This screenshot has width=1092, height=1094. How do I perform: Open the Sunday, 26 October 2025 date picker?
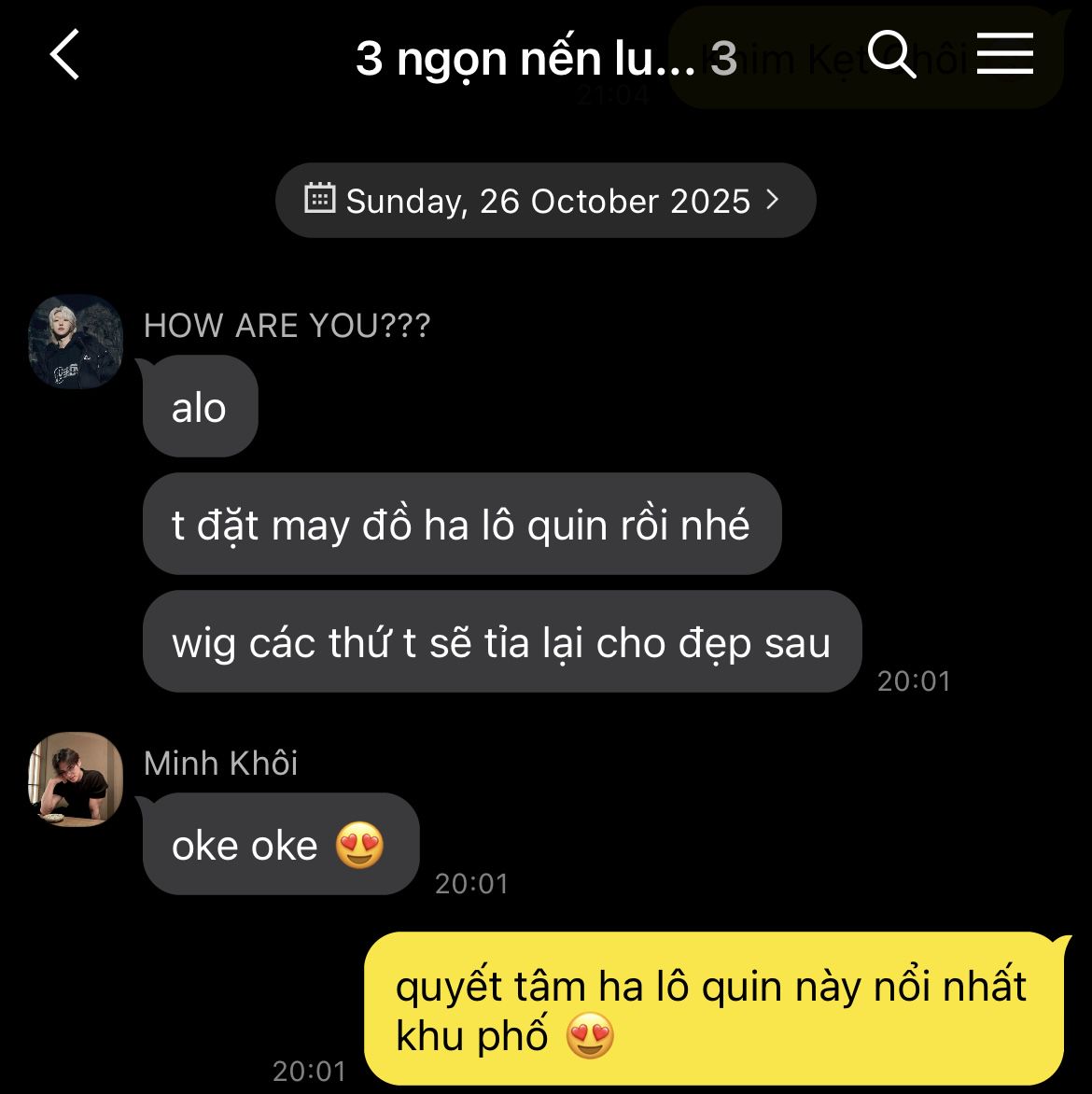(x=545, y=201)
